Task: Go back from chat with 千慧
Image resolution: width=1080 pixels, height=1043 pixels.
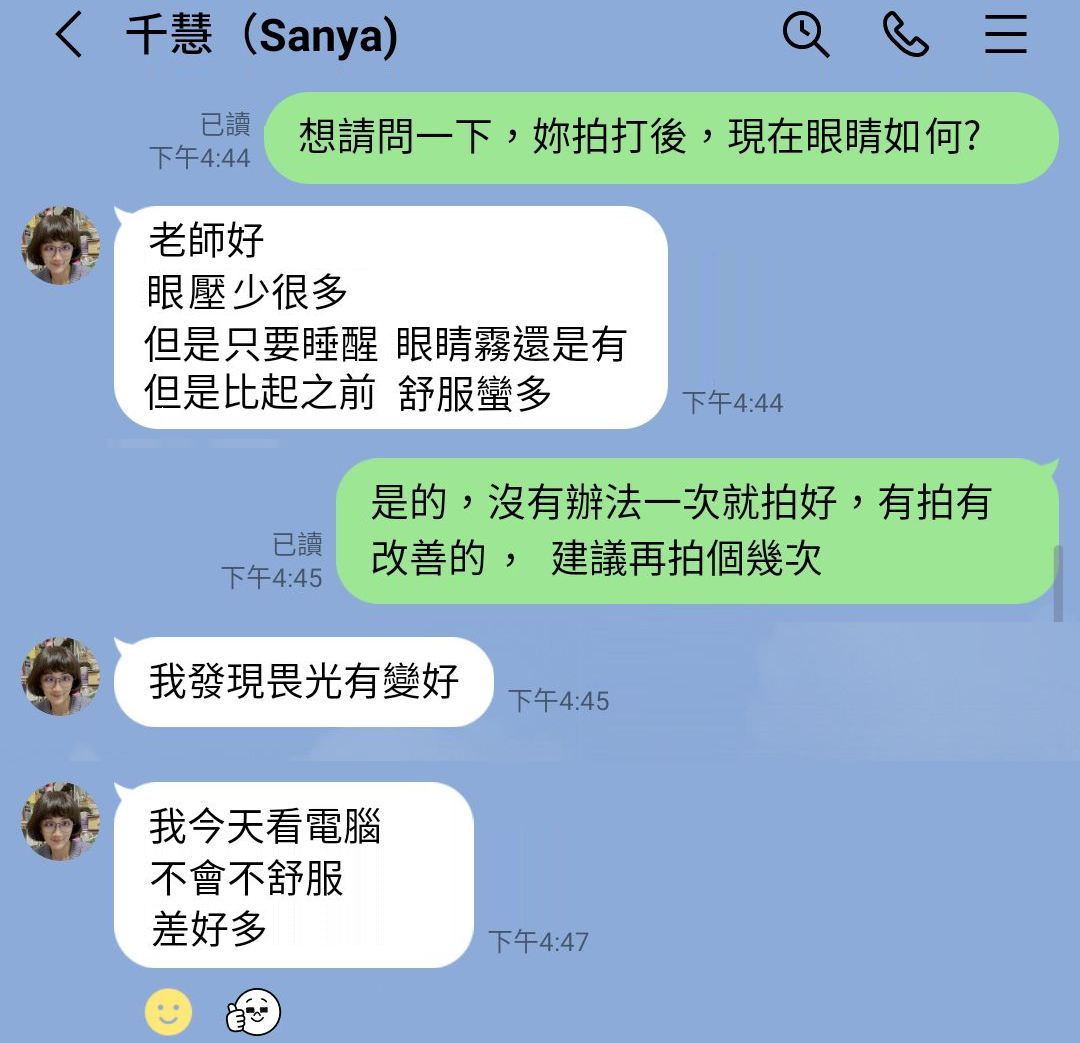Action: (x=68, y=36)
